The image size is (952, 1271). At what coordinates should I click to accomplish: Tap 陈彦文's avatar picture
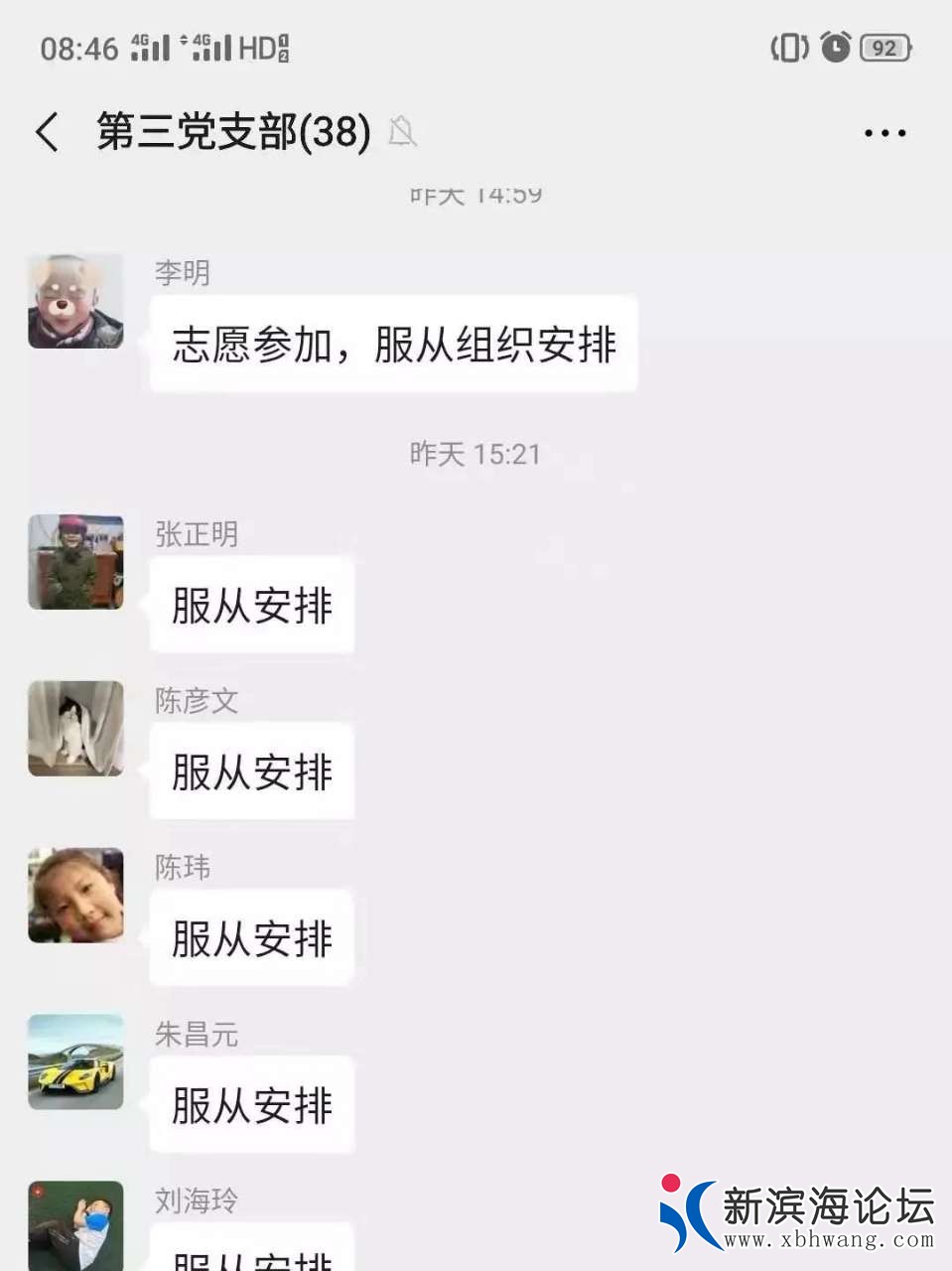[75, 729]
